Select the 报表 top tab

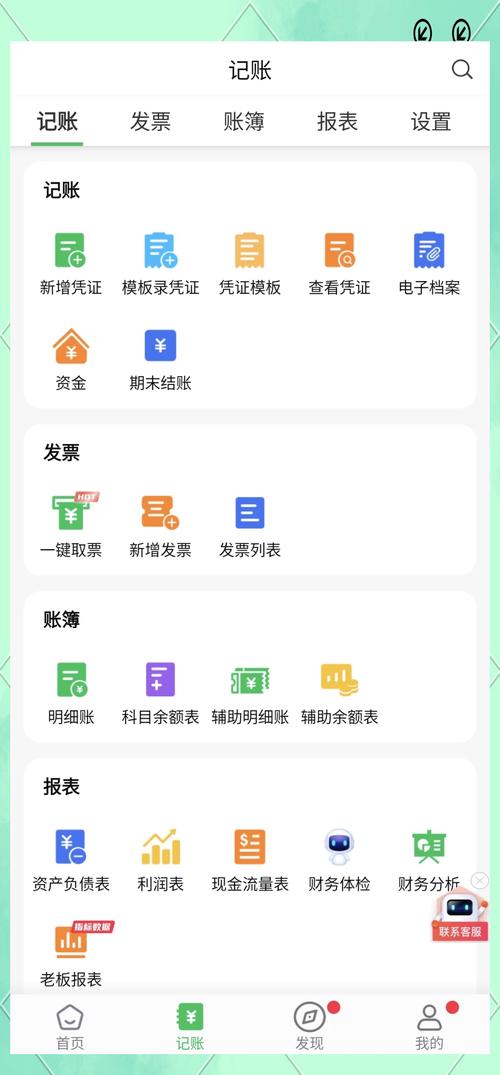tap(337, 121)
